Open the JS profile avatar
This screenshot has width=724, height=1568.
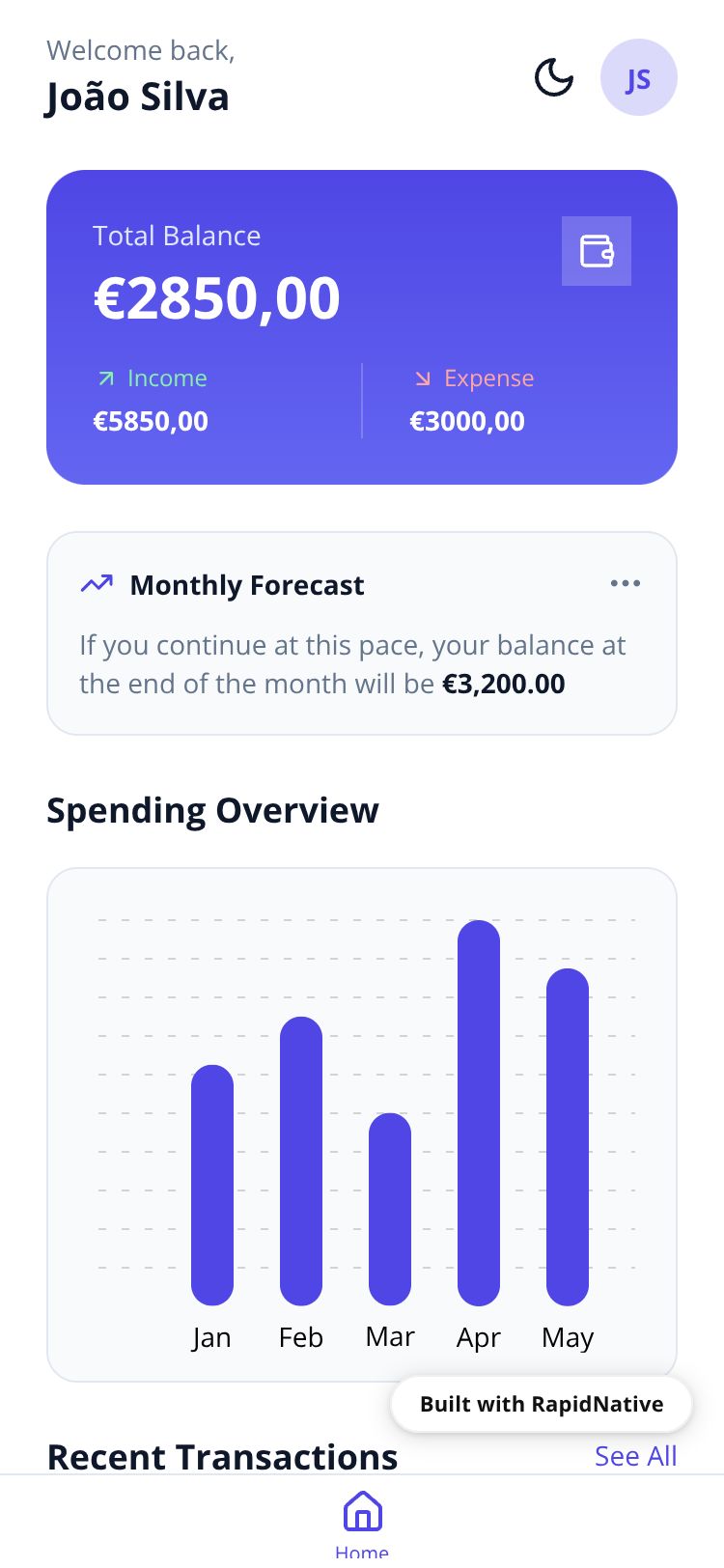coord(638,77)
